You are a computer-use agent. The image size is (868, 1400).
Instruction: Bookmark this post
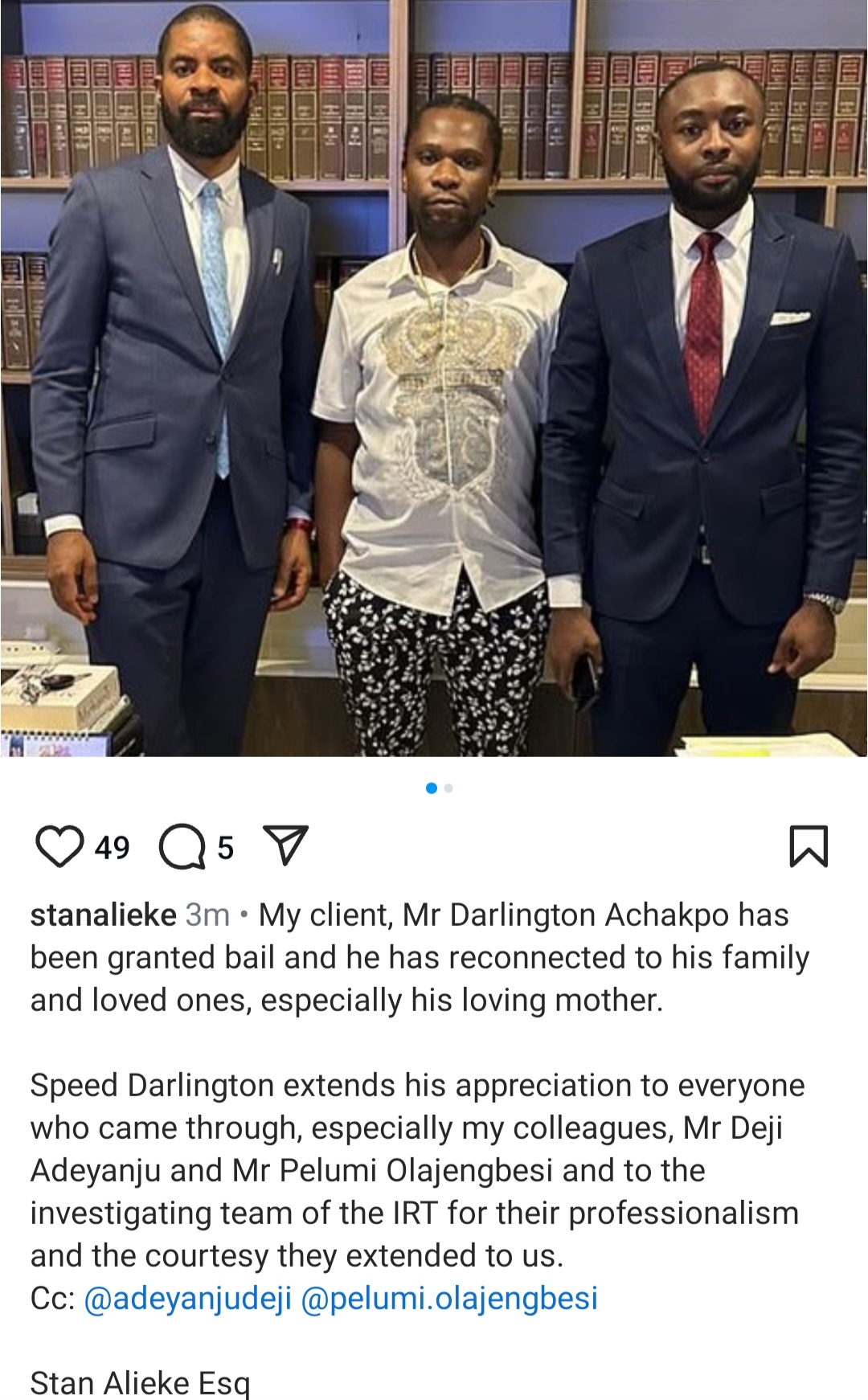(x=809, y=847)
